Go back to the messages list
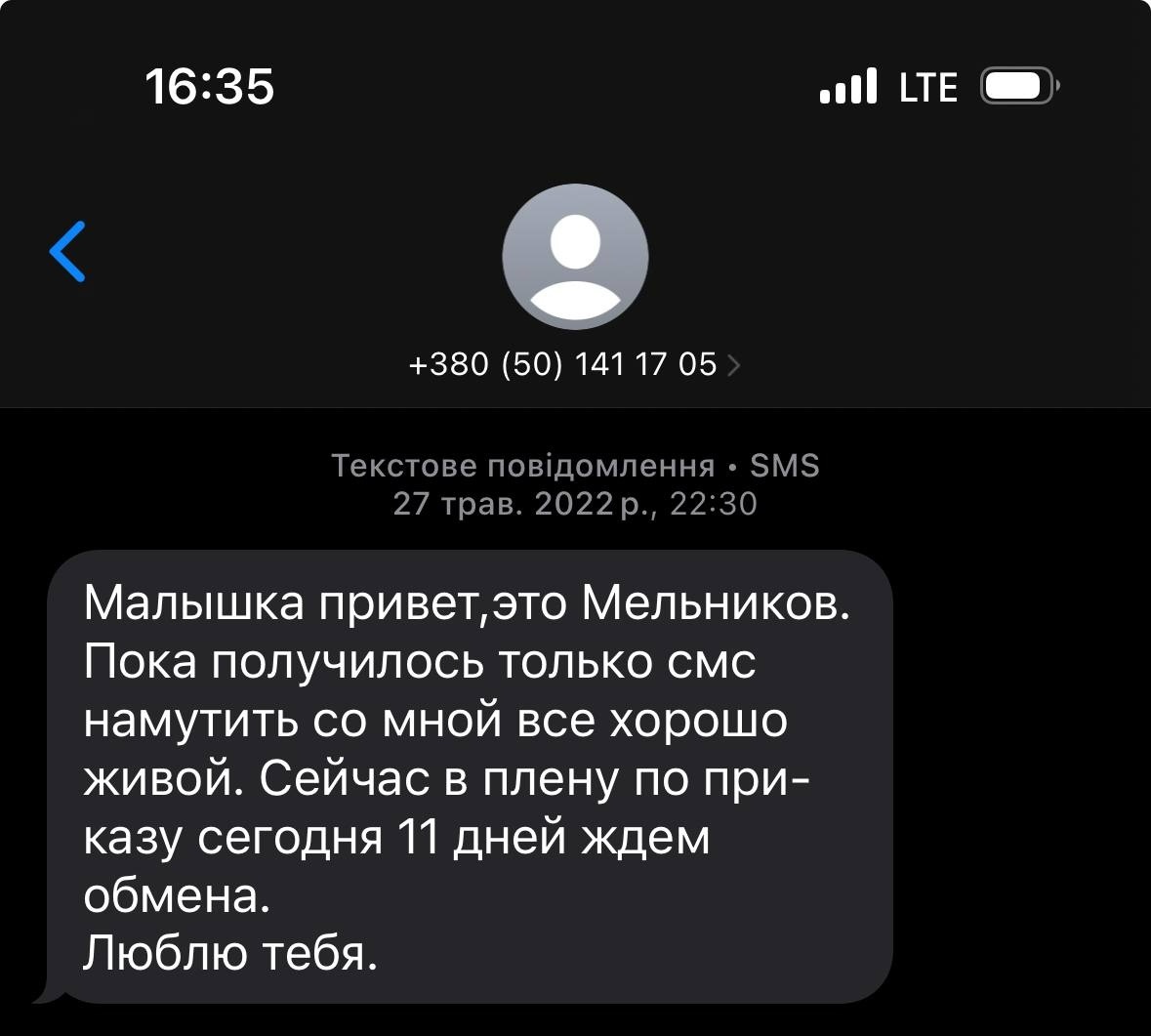 pyautogui.click(x=67, y=252)
